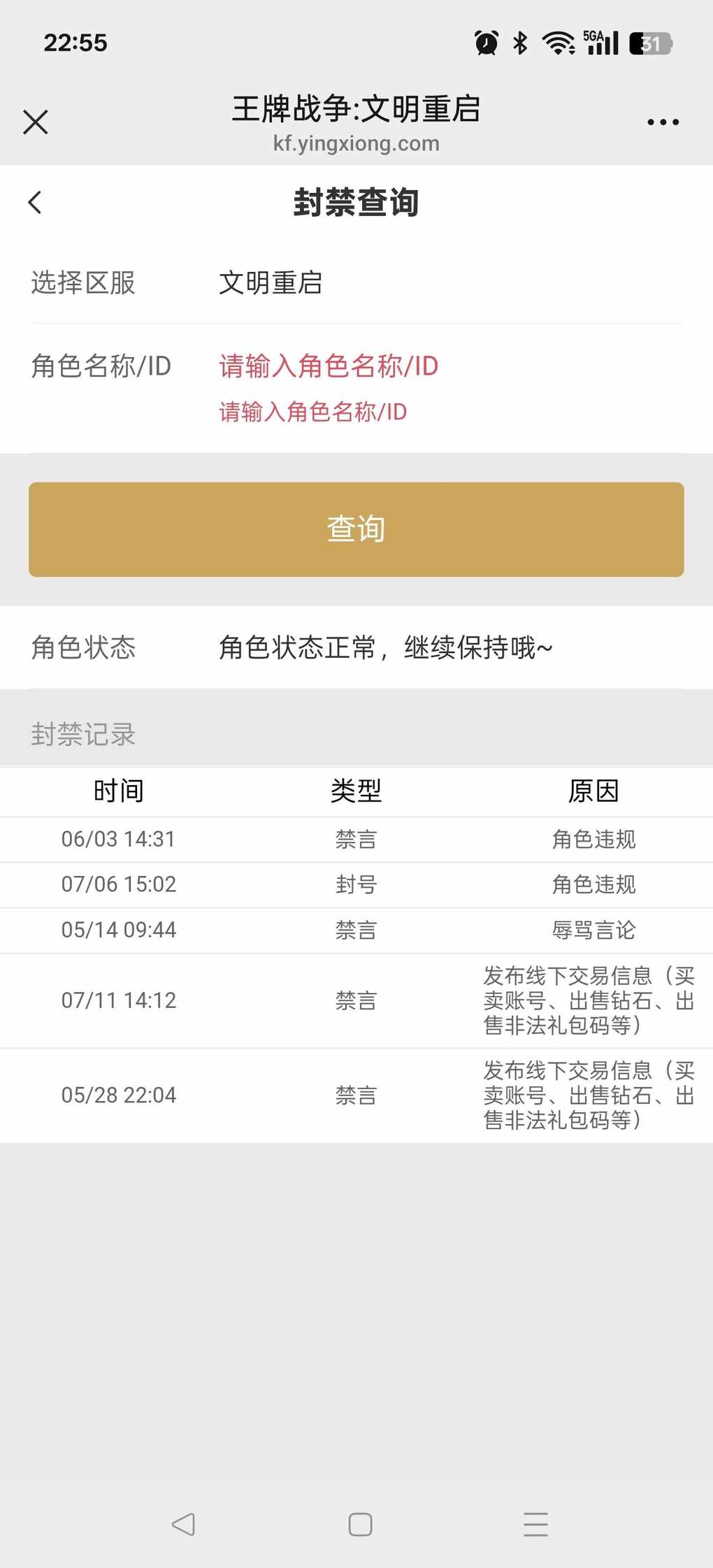713x1568 pixels.
Task: Close the in-app browser page
Action: [36, 122]
